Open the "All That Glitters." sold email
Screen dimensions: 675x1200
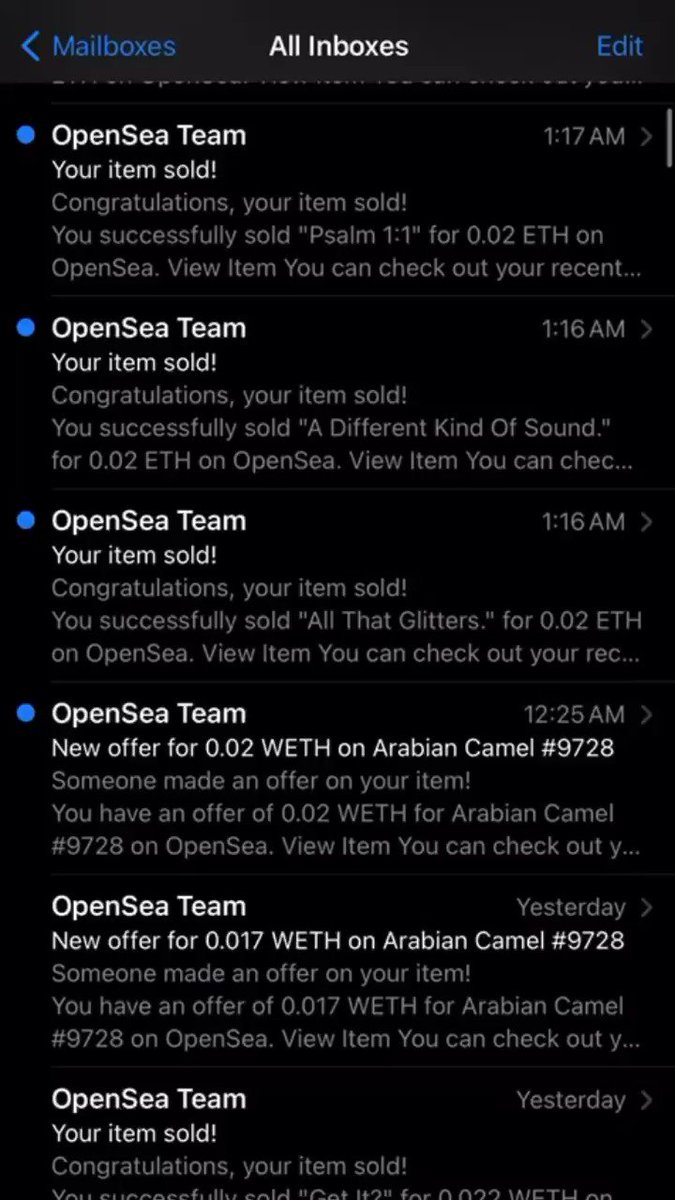pos(337,586)
